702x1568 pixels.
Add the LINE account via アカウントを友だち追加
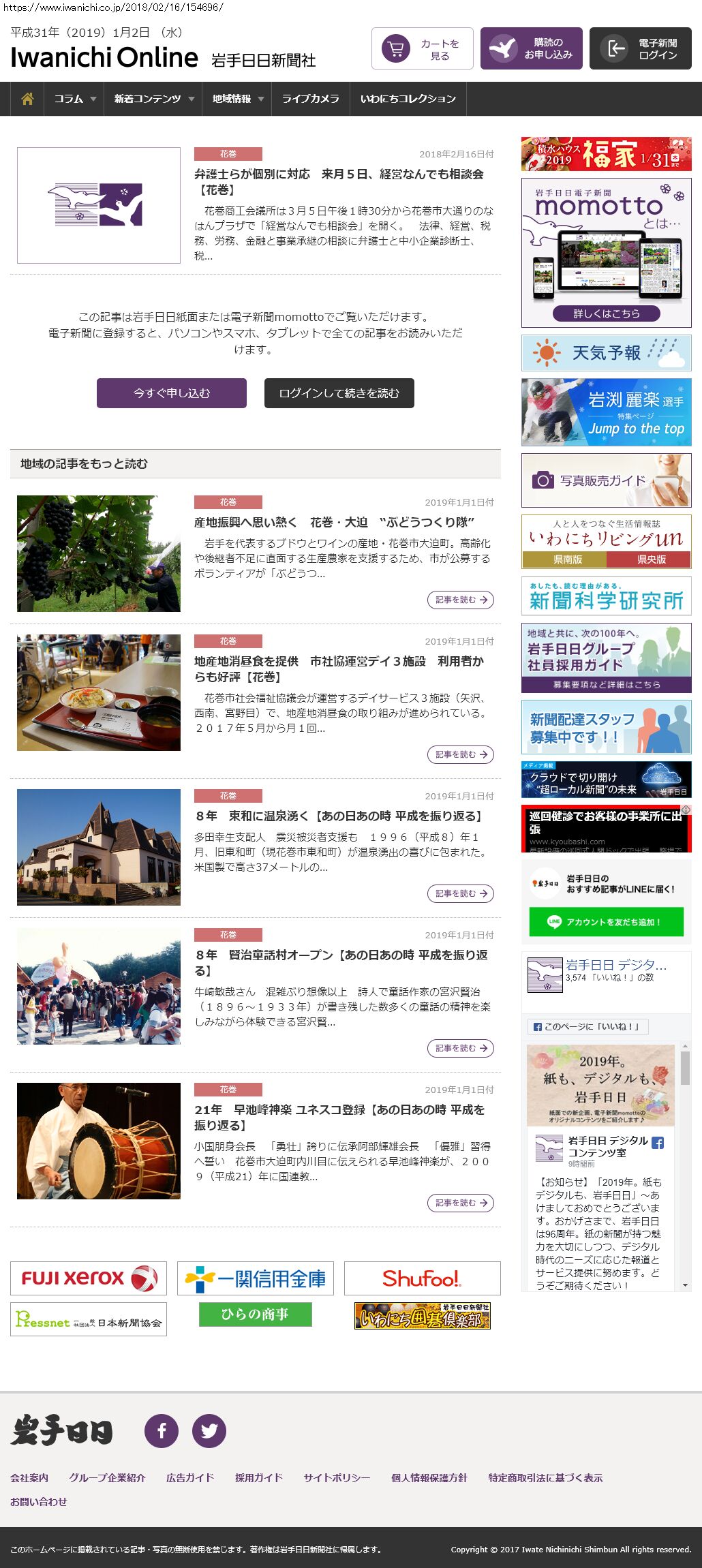(x=607, y=922)
